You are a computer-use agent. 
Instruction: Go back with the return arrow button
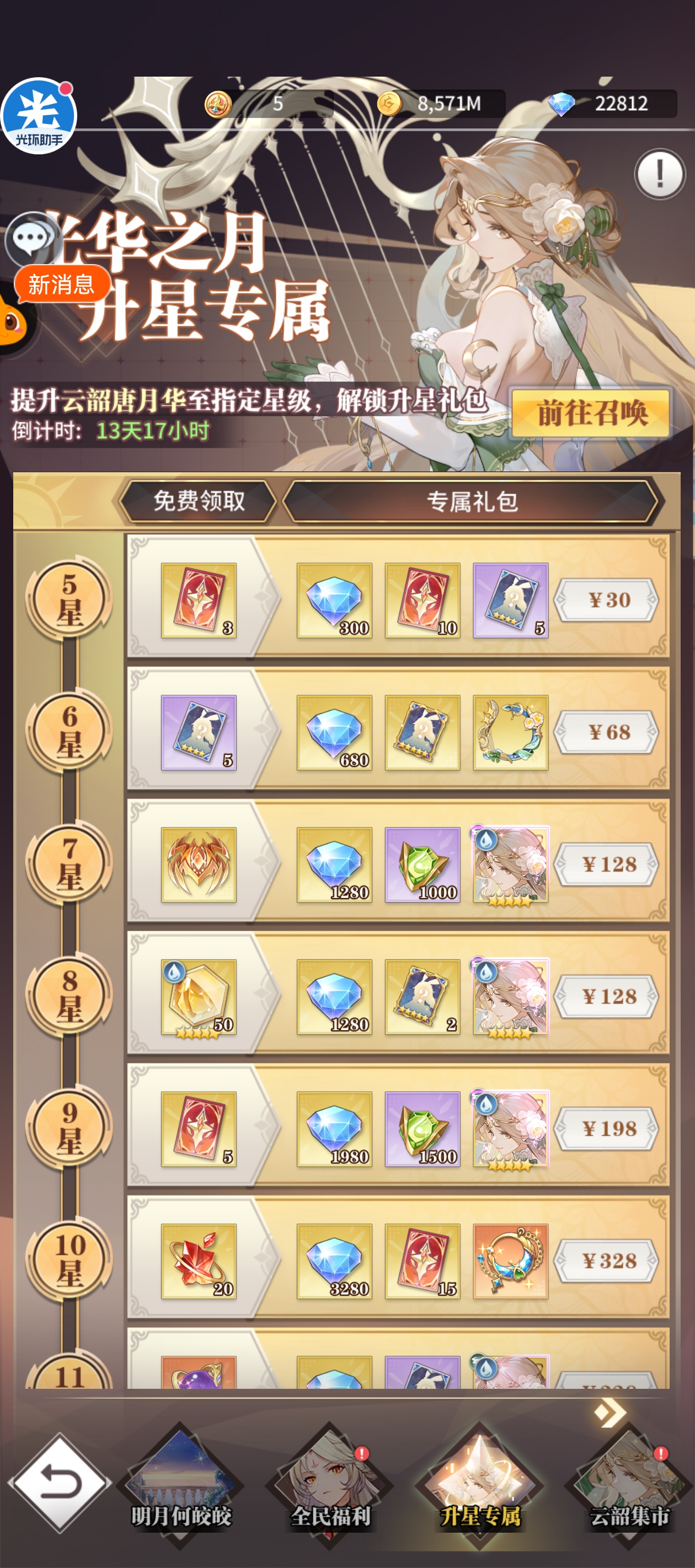pos(59,1483)
